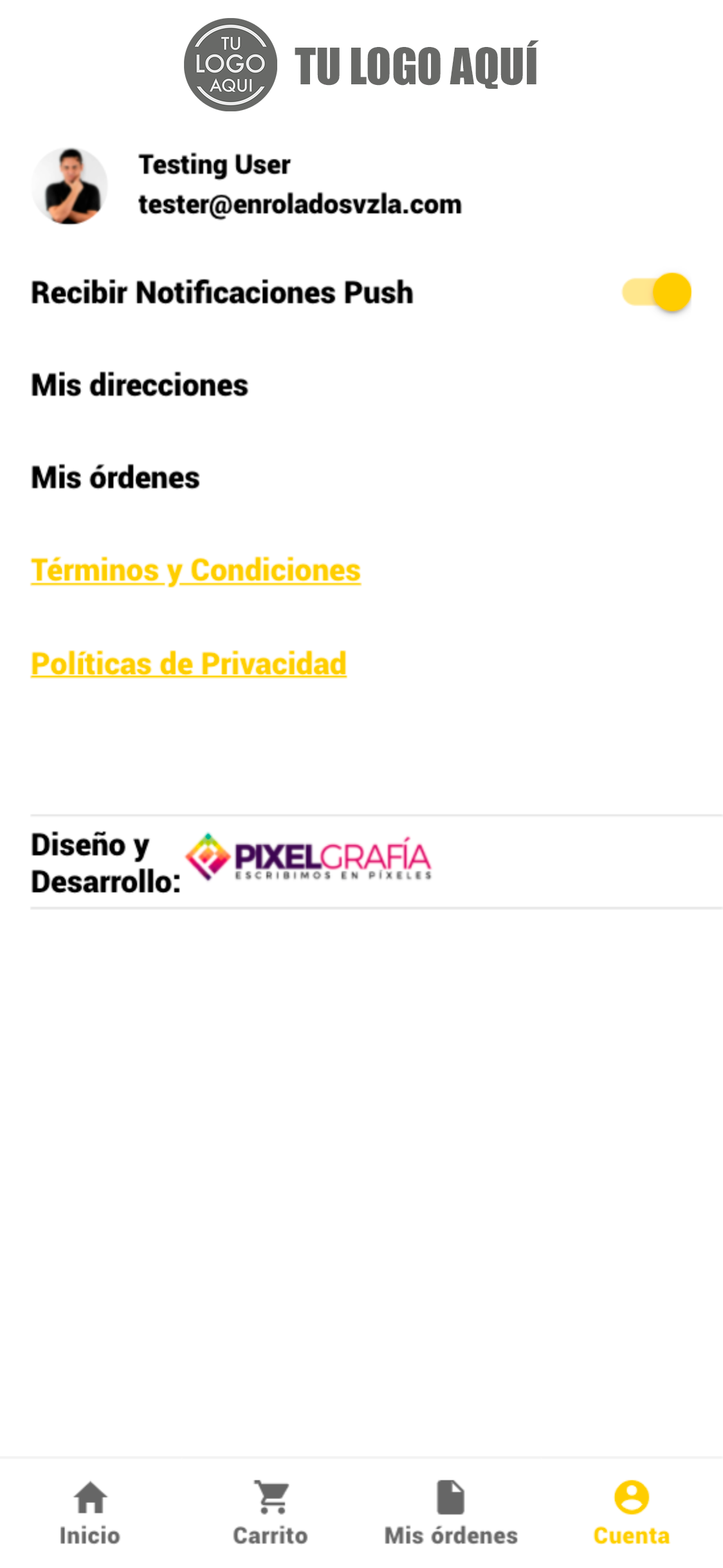This screenshot has height=1568, width=723.
Task: Open Políticas de Privacidad link
Action: click(188, 664)
